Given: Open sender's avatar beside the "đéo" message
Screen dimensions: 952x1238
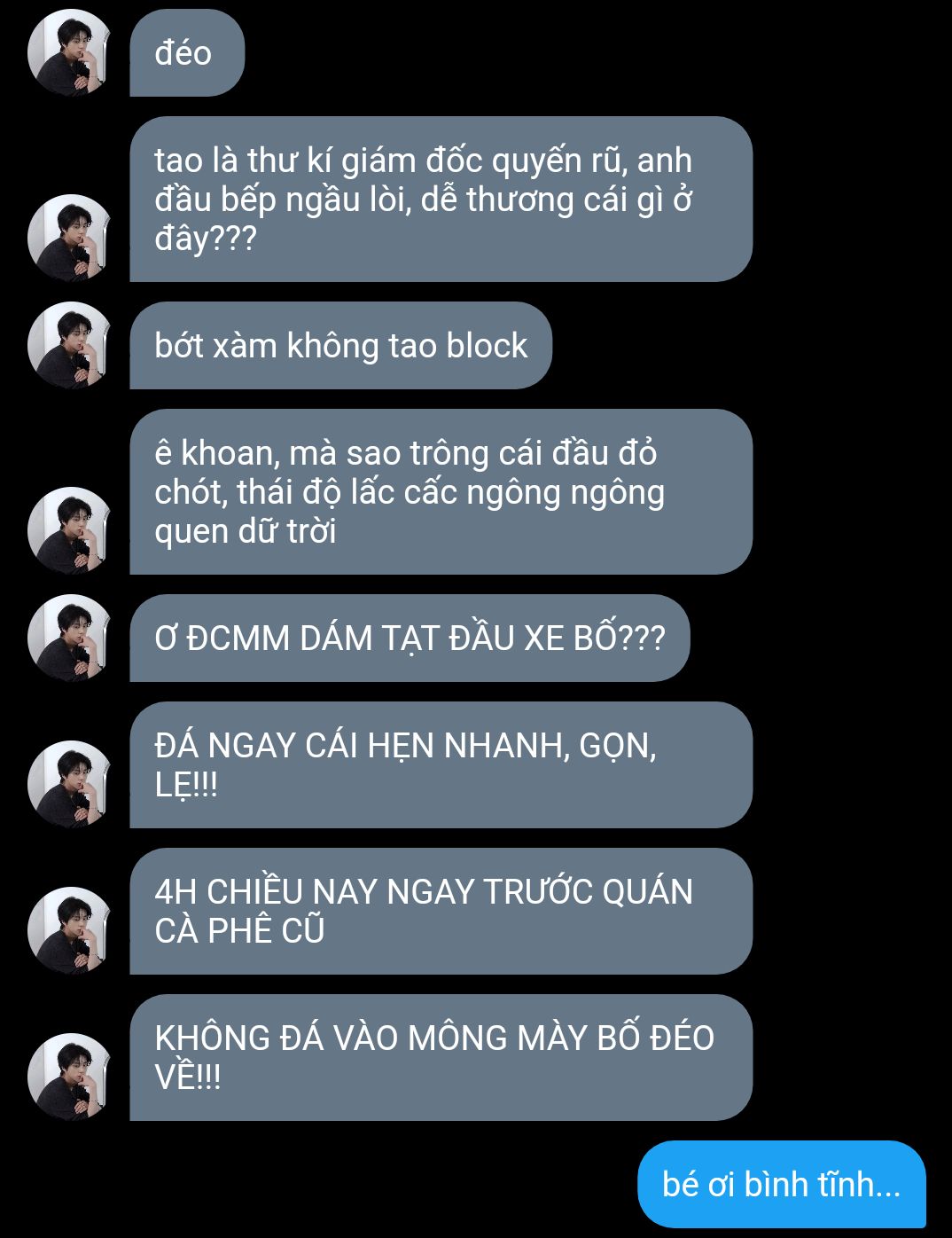Looking at the screenshot, I should coord(71,52).
